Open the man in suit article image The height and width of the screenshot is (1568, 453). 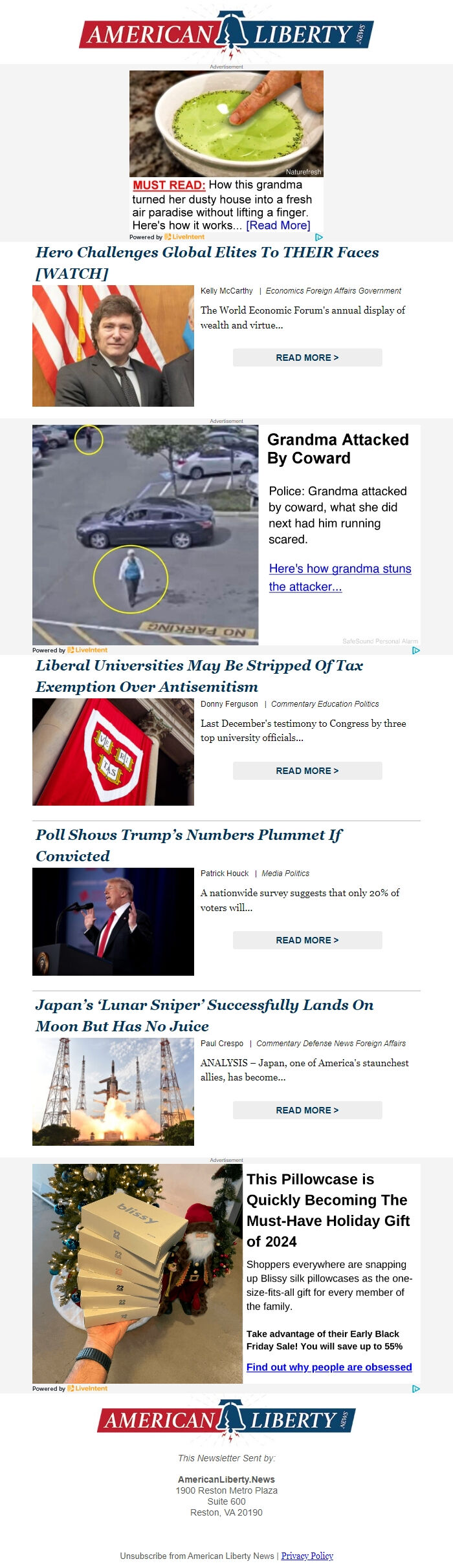113,346
